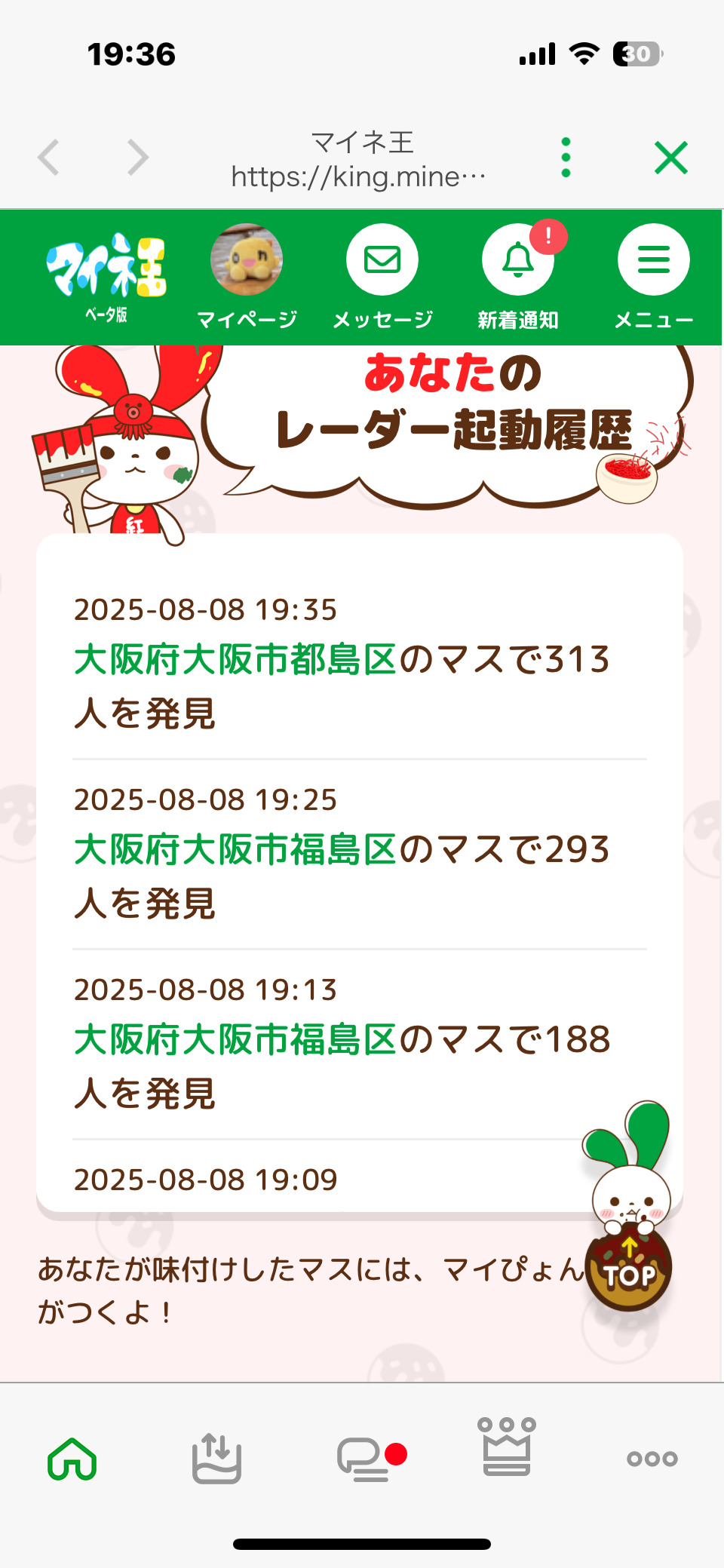Open the メニュー hamburger menu
The width and height of the screenshot is (724, 1568).
pyautogui.click(x=653, y=276)
